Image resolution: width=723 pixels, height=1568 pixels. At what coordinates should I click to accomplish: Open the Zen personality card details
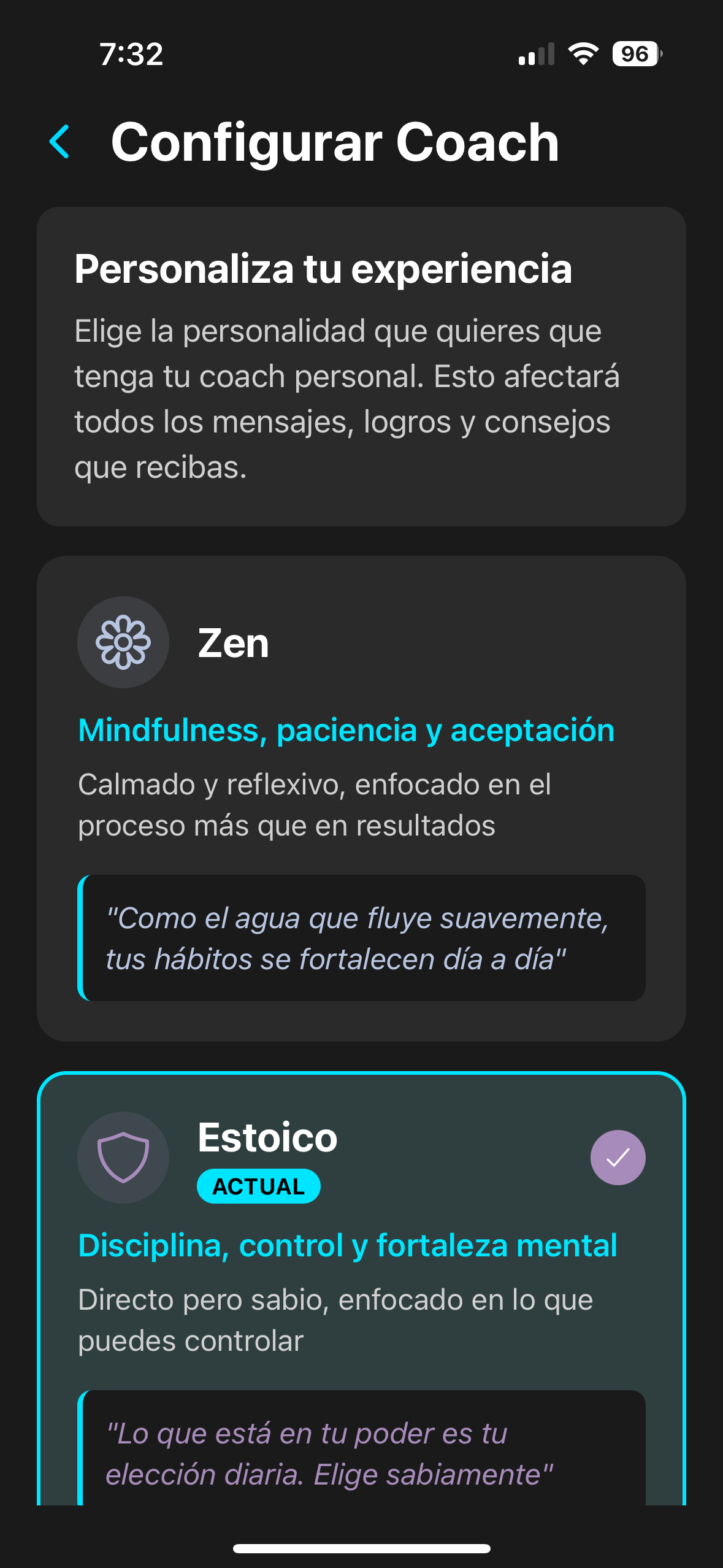(x=361, y=797)
